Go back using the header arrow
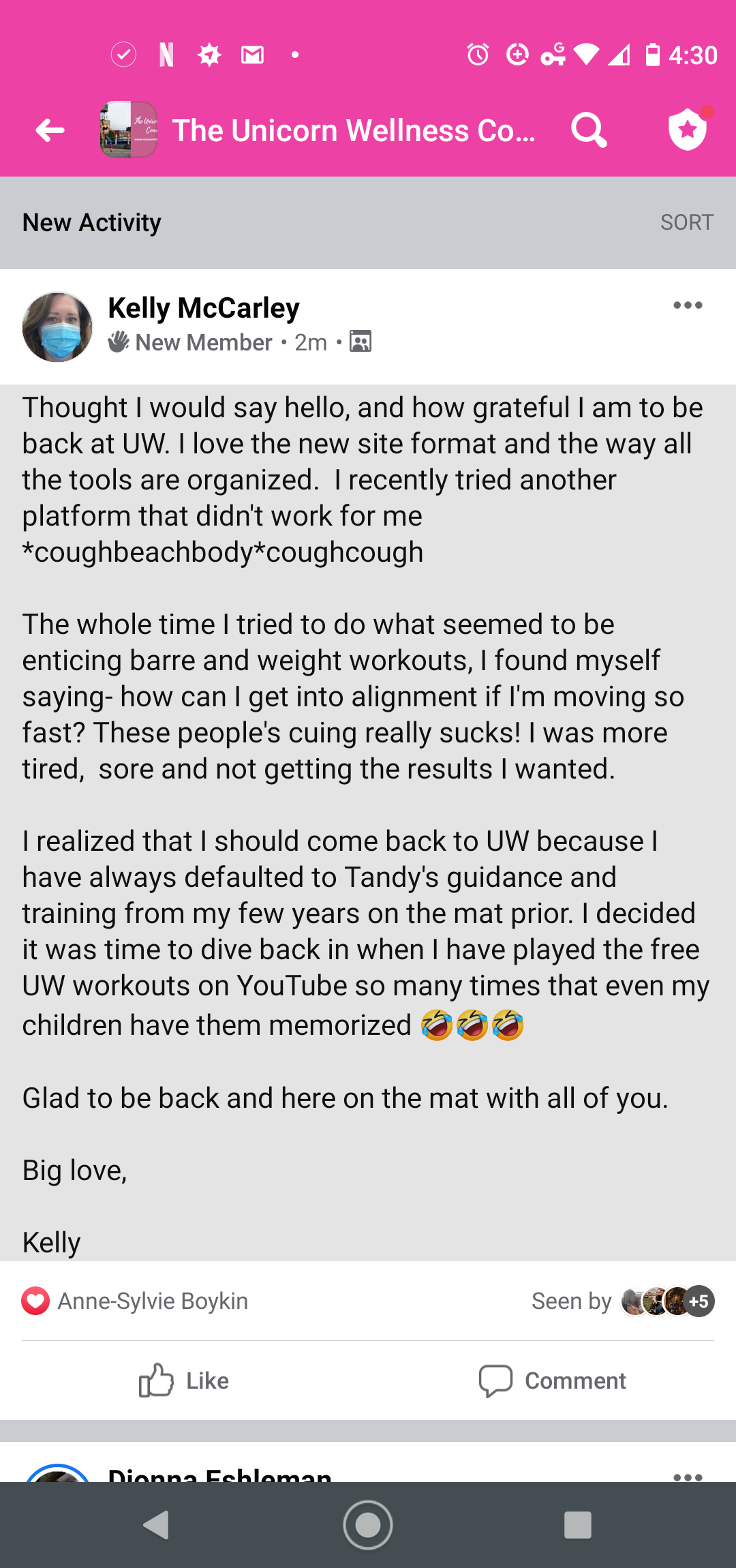 click(50, 130)
